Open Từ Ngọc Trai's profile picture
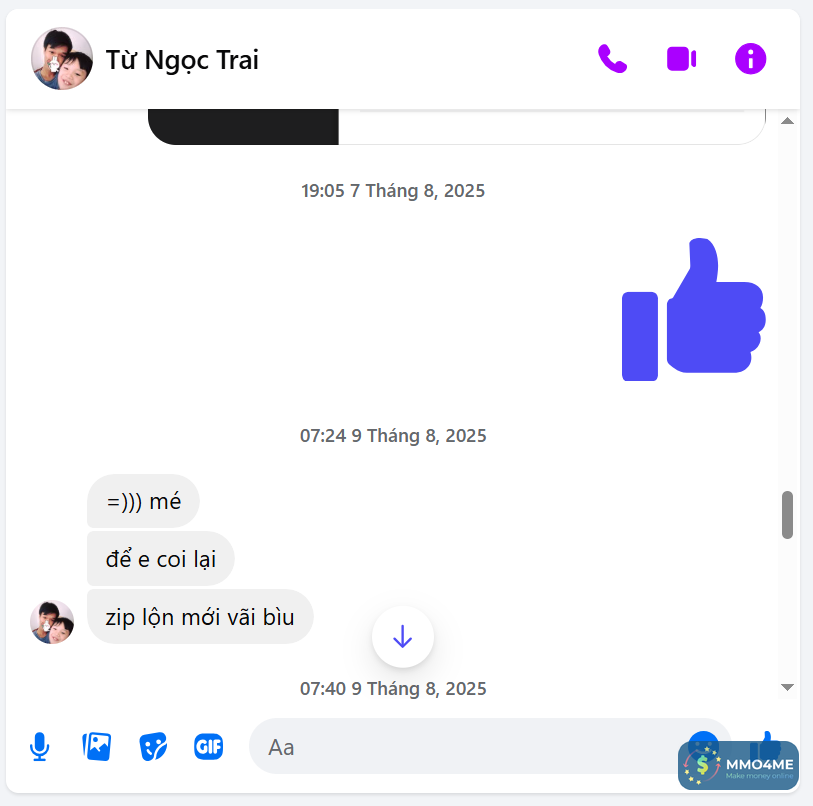 point(62,59)
